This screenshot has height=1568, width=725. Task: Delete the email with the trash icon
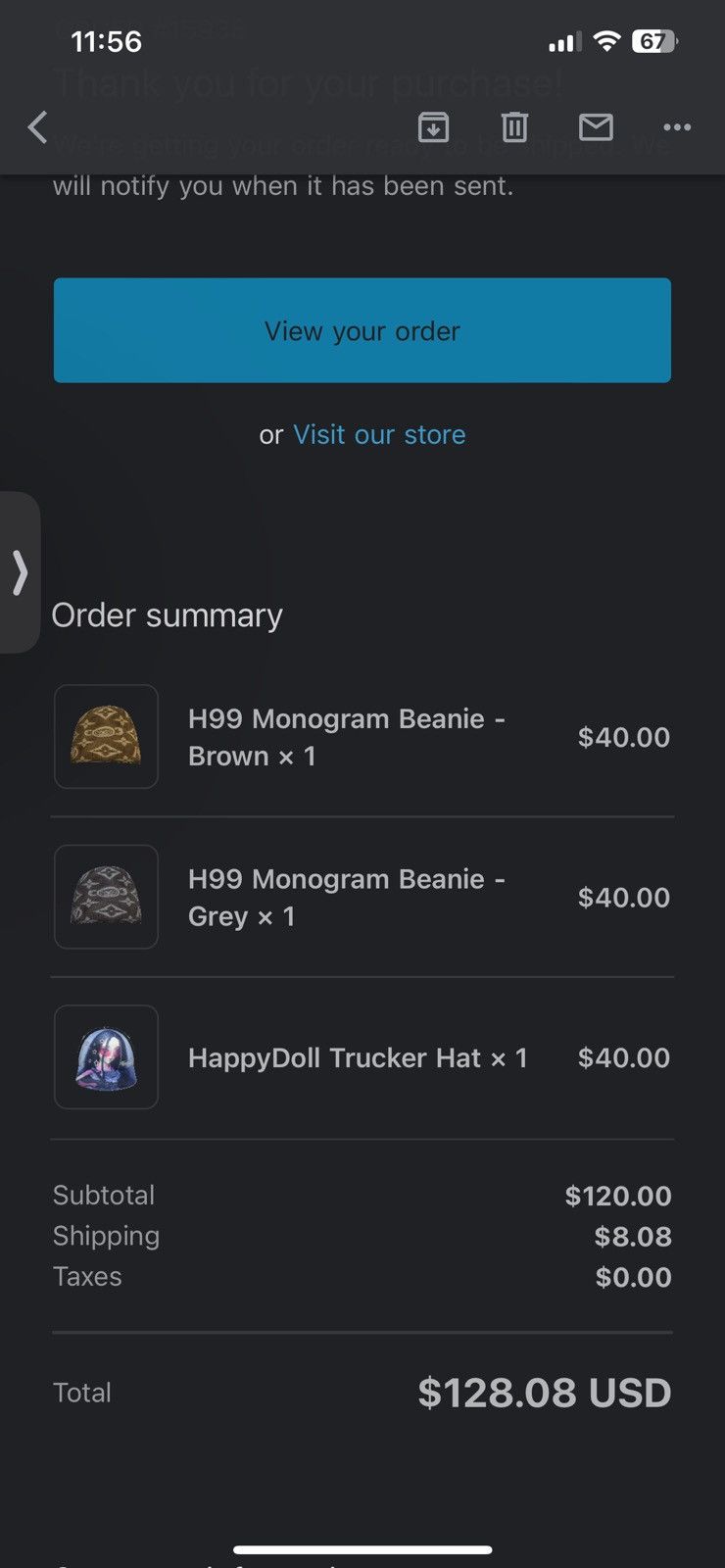tap(514, 127)
